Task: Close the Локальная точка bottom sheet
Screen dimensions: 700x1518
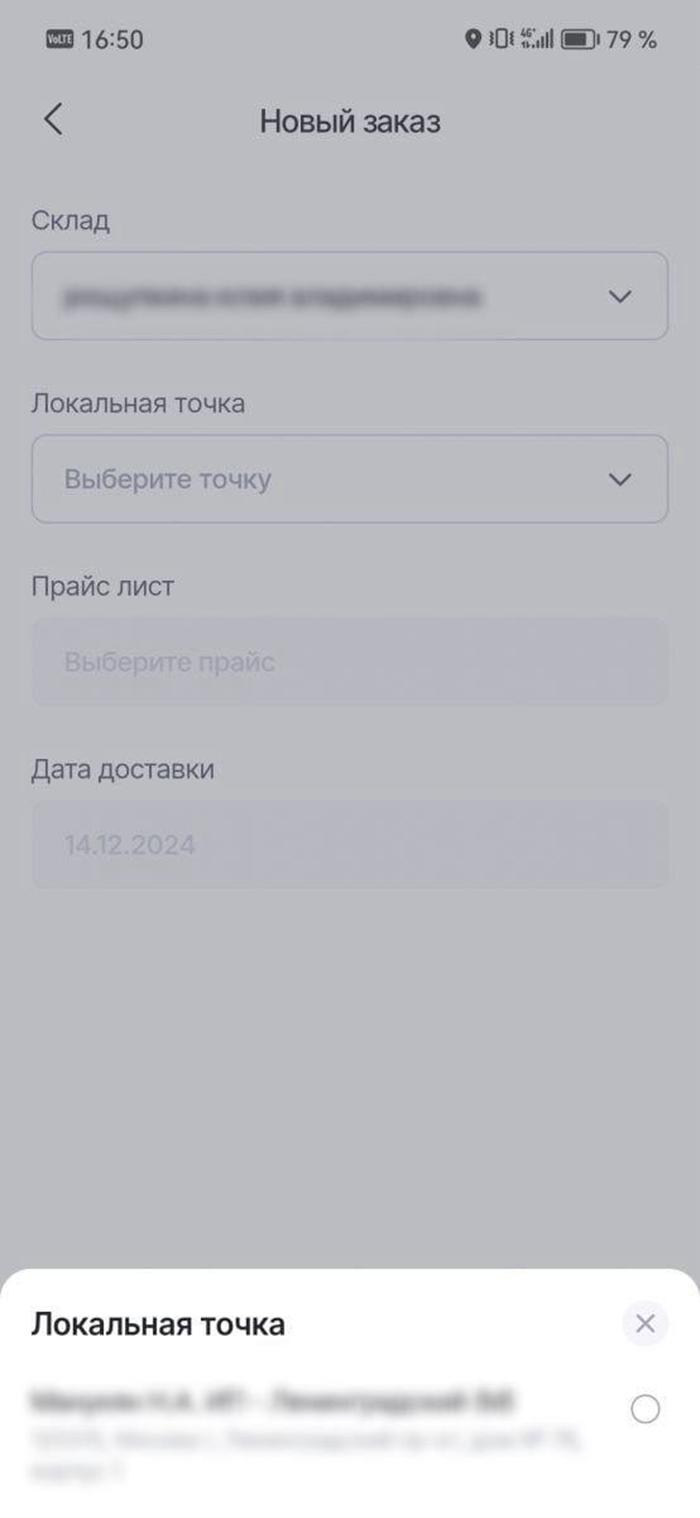Action: [x=645, y=1324]
